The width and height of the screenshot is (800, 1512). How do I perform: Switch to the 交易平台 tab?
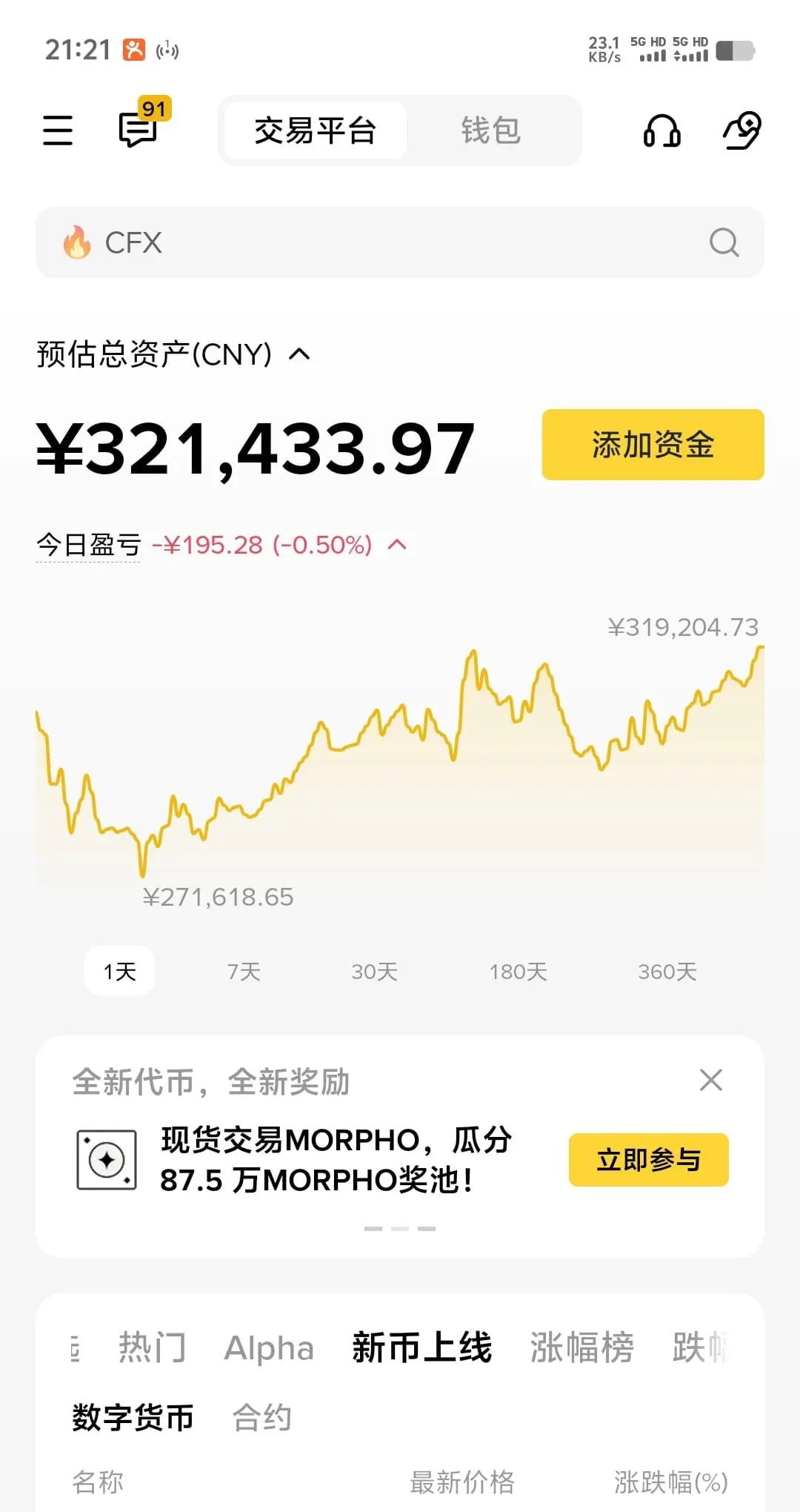316,130
